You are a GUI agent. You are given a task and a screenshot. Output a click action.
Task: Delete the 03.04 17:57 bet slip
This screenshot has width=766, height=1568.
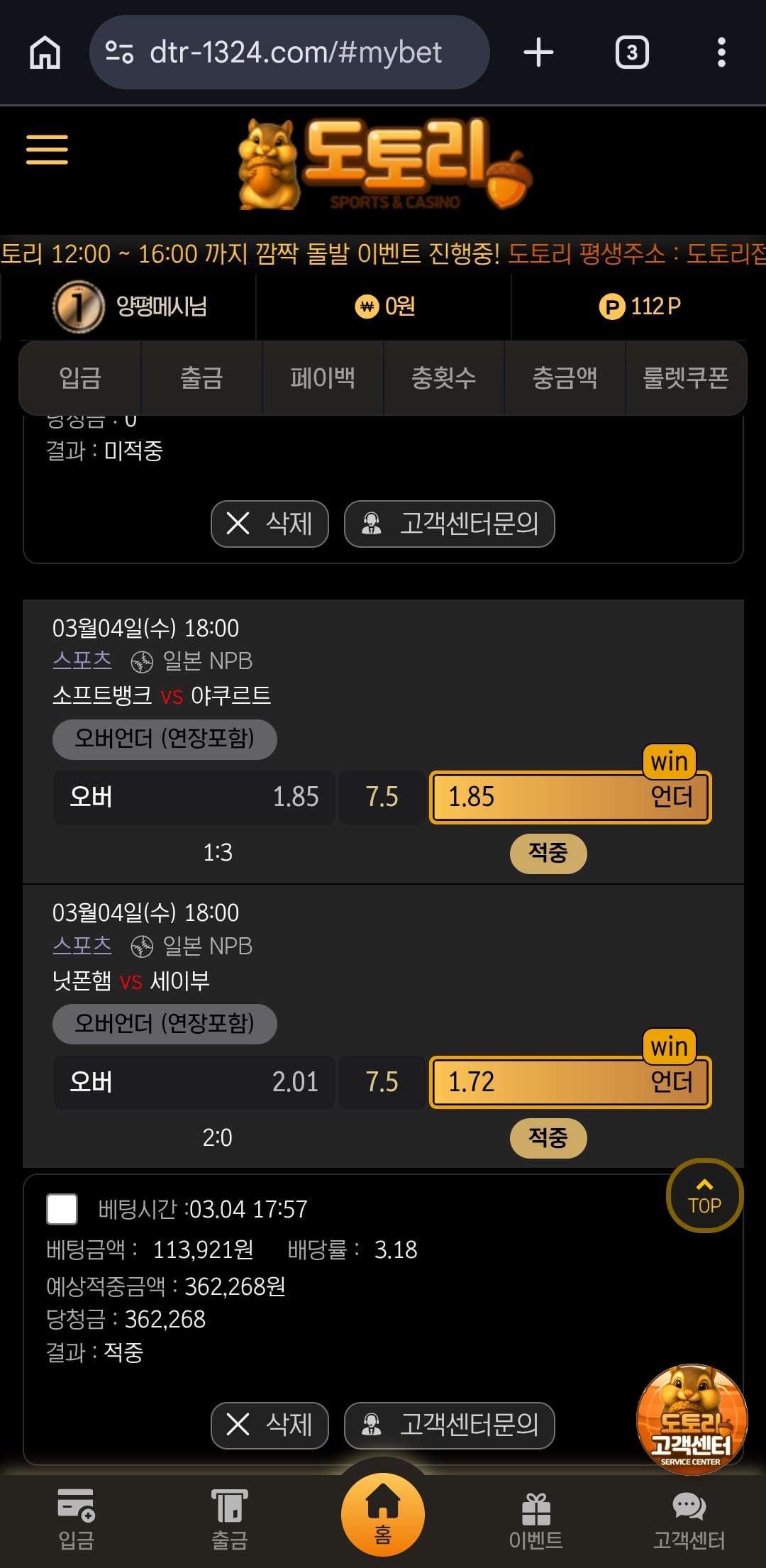[270, 1425]
